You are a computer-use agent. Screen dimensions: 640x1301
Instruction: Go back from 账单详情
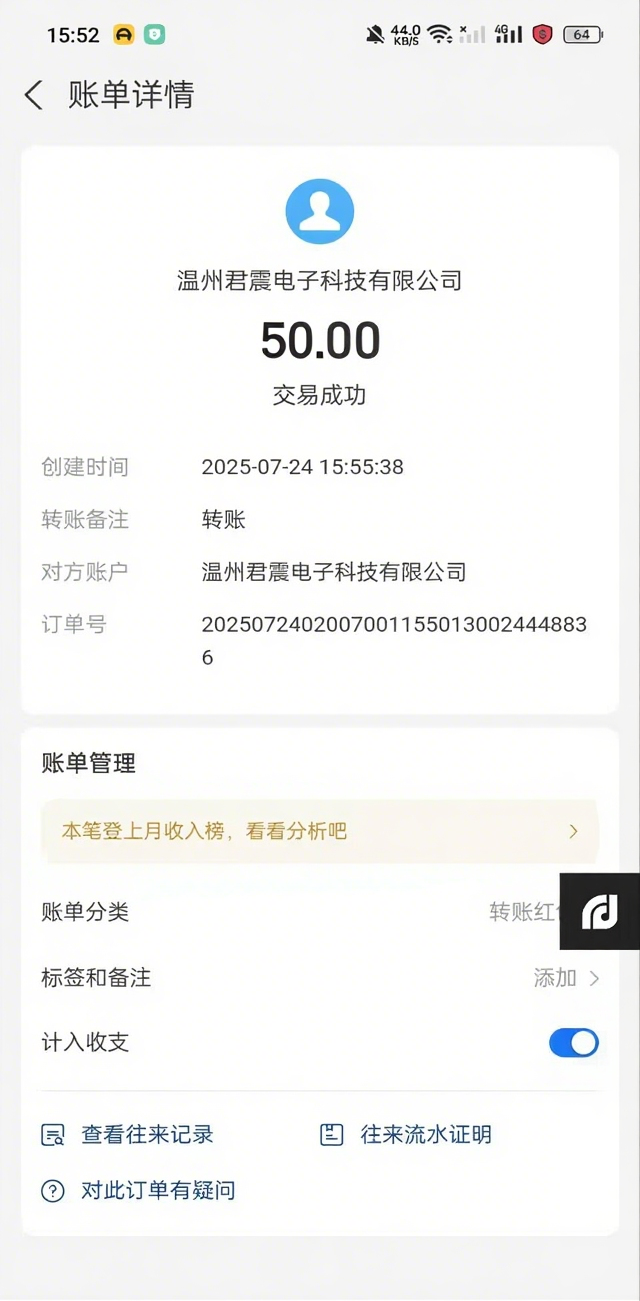[34, 96]
